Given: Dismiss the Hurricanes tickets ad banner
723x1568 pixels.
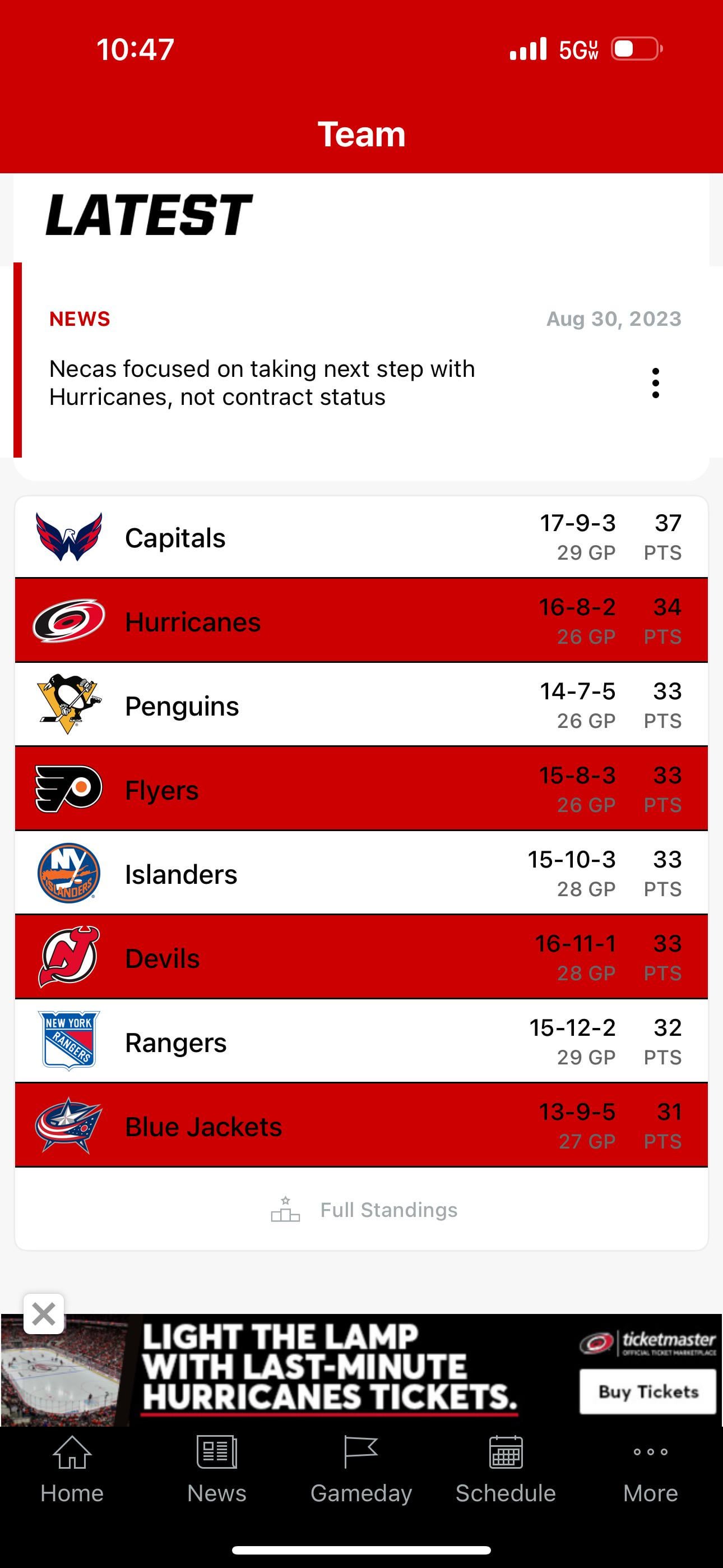Looking at the screenshot, I should click(x=44, y=1313).
